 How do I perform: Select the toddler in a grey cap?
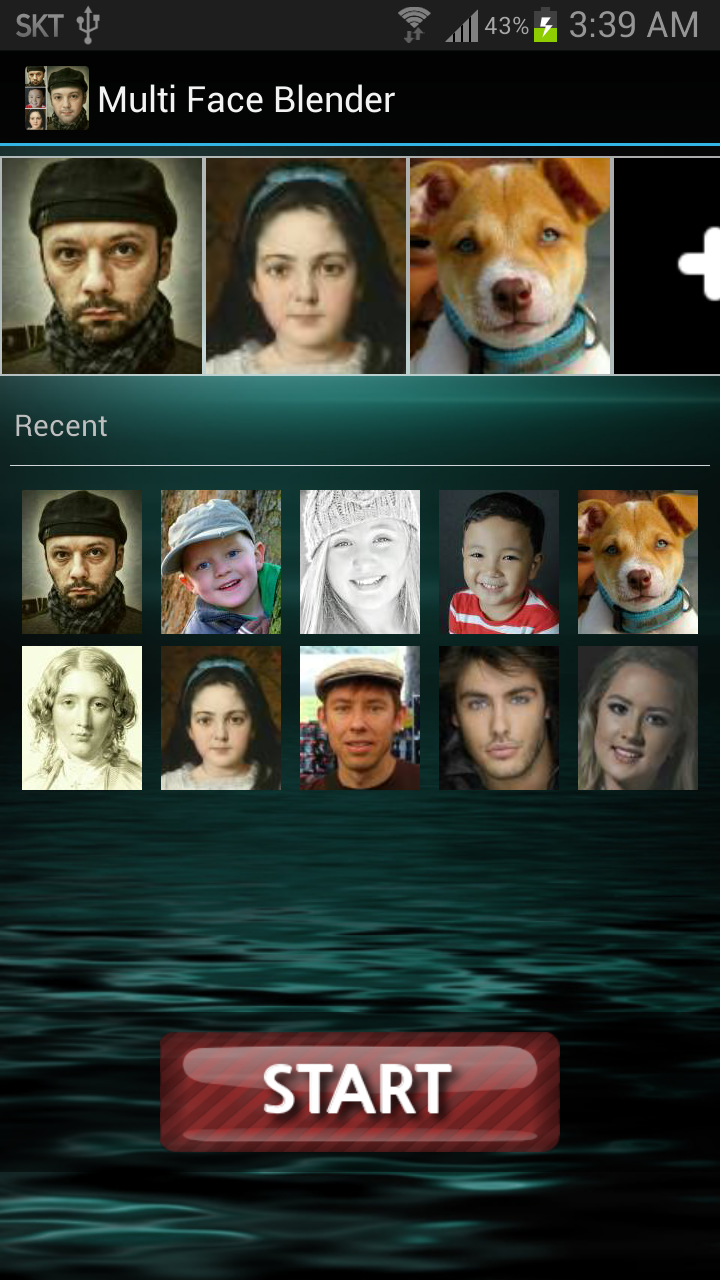click(221, 562)
